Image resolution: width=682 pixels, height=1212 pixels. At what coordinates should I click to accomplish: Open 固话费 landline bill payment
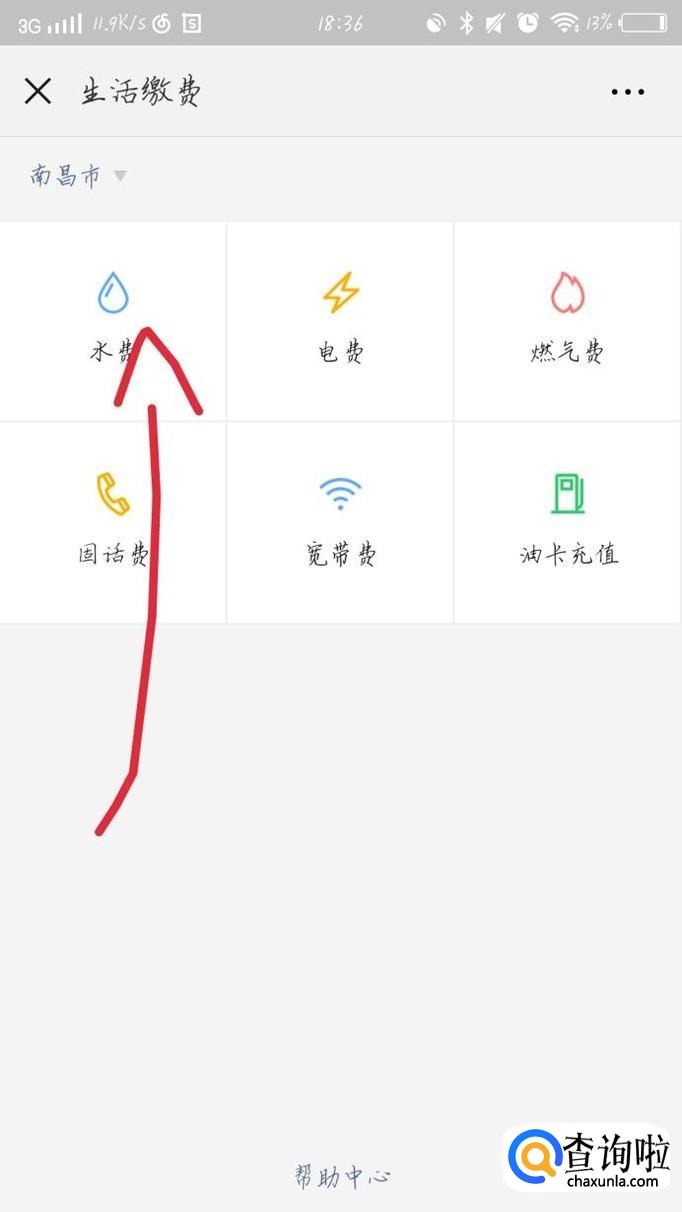coord(113,522)
